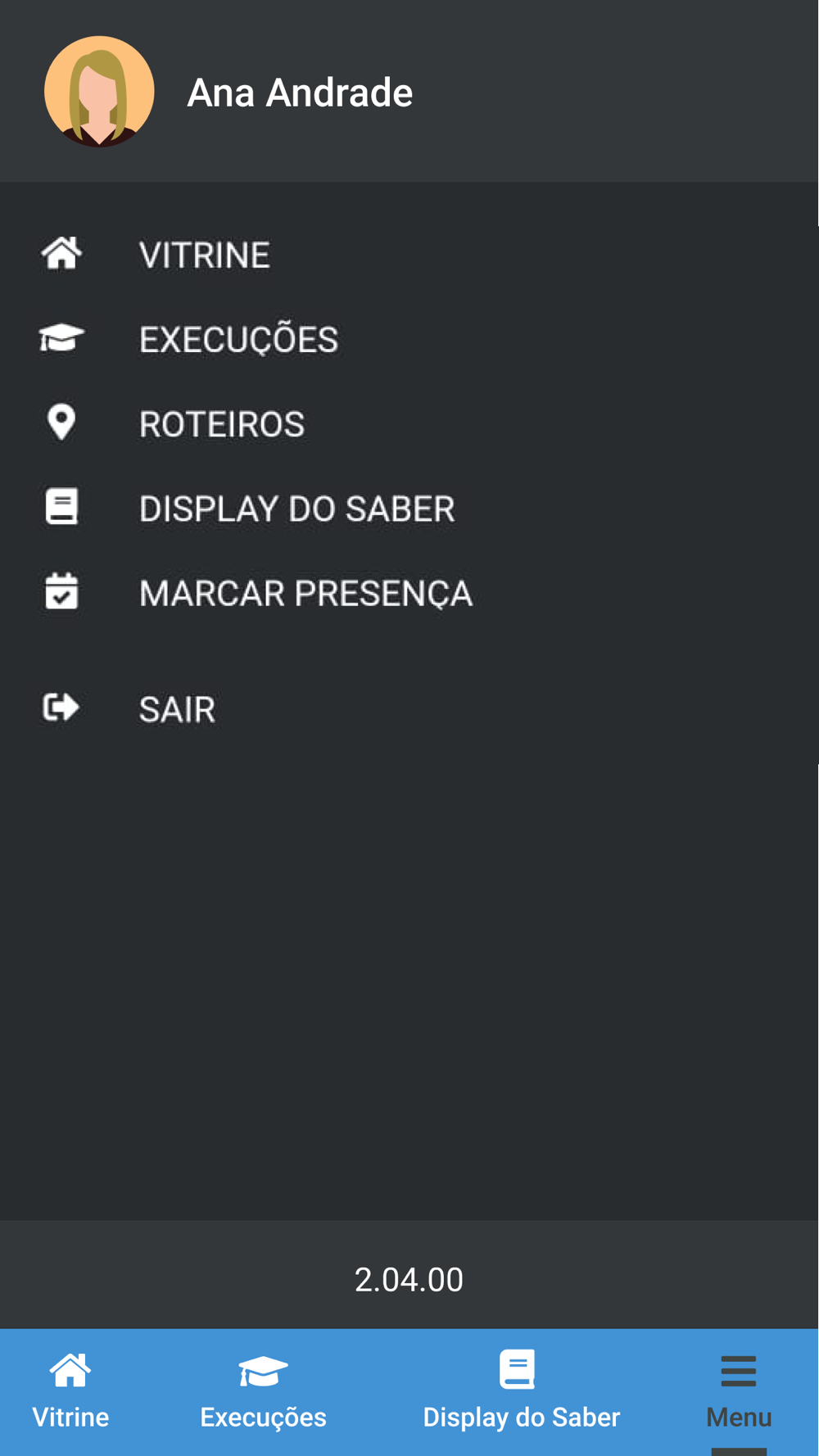Switch to the Display do Saber tab

tap(521, 1391)
